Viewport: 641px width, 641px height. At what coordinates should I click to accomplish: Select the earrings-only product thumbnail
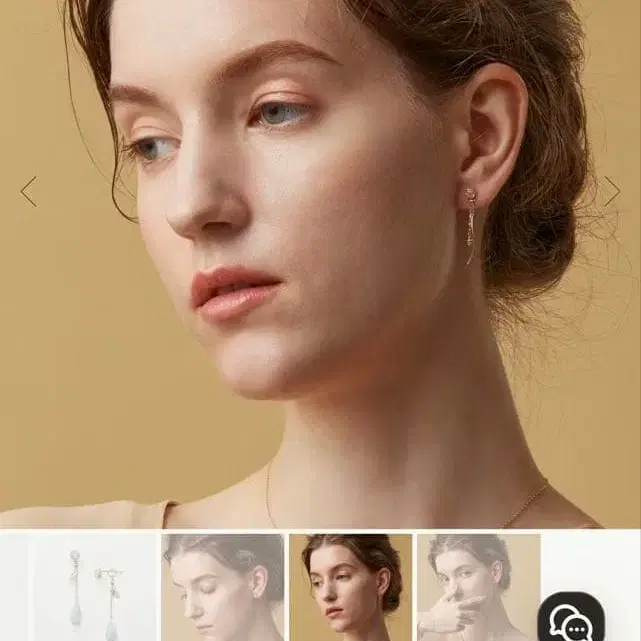[94, 588]
